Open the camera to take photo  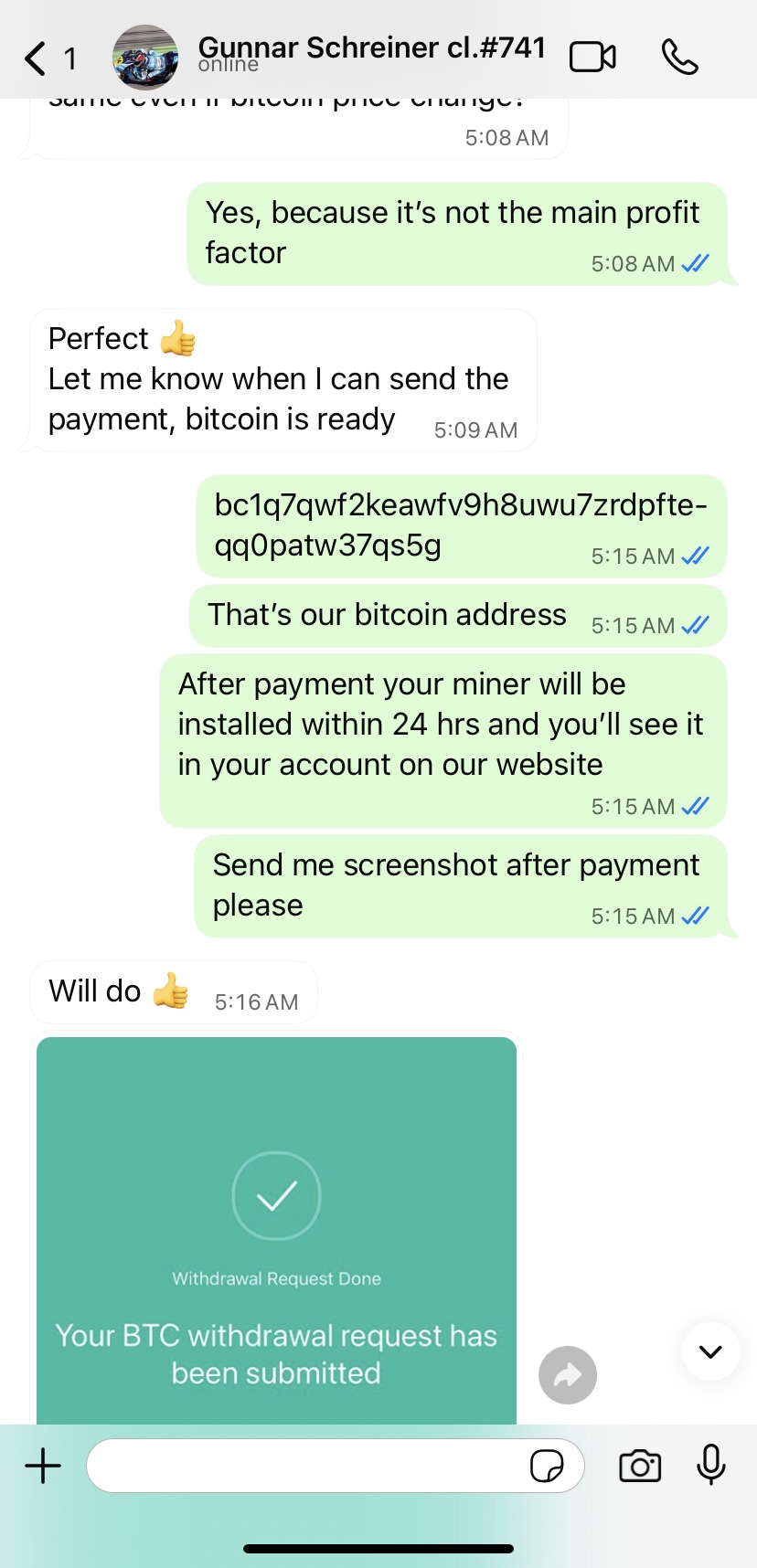640,1466
